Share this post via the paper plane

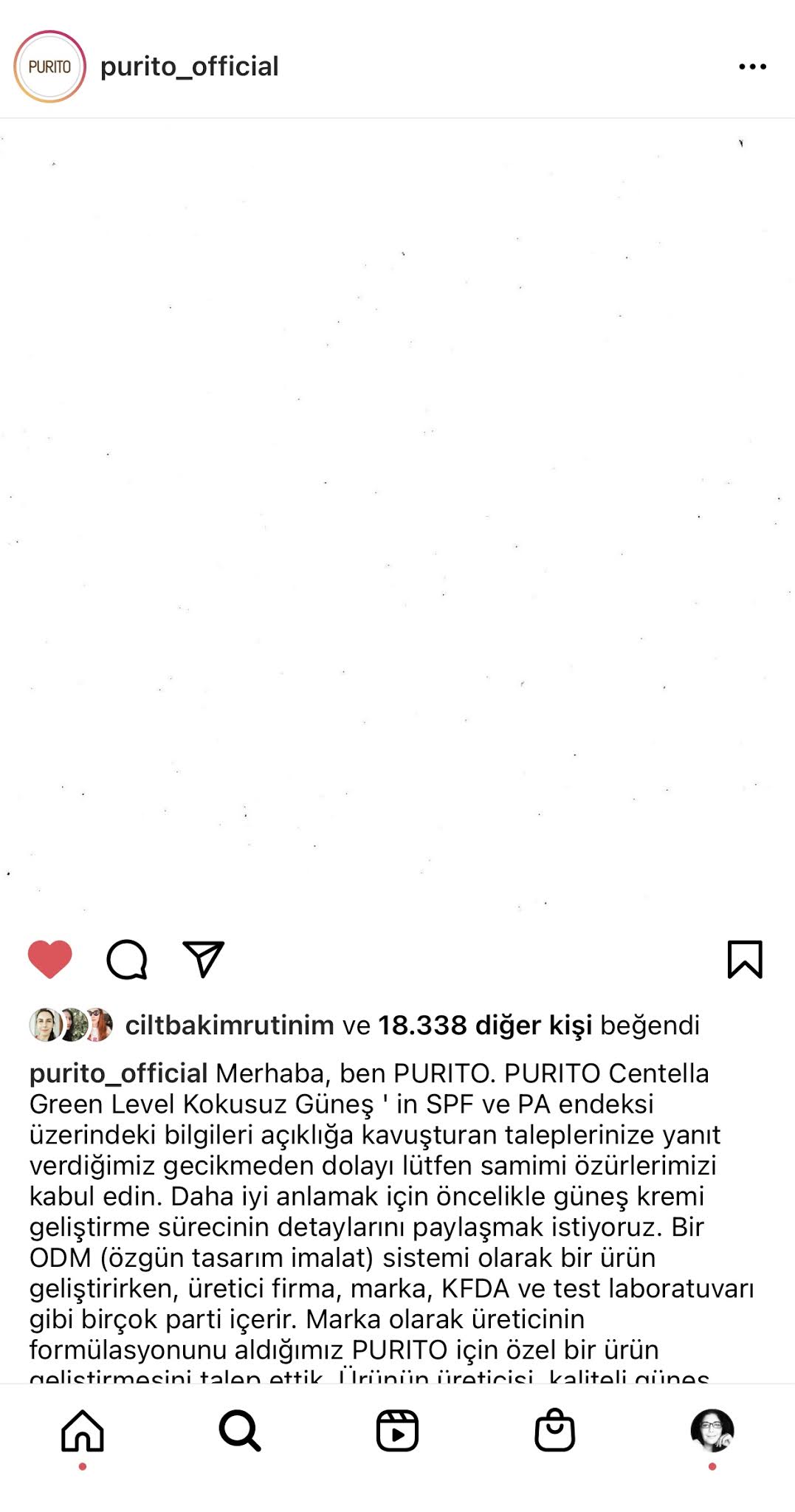click(x=203, y=959)
